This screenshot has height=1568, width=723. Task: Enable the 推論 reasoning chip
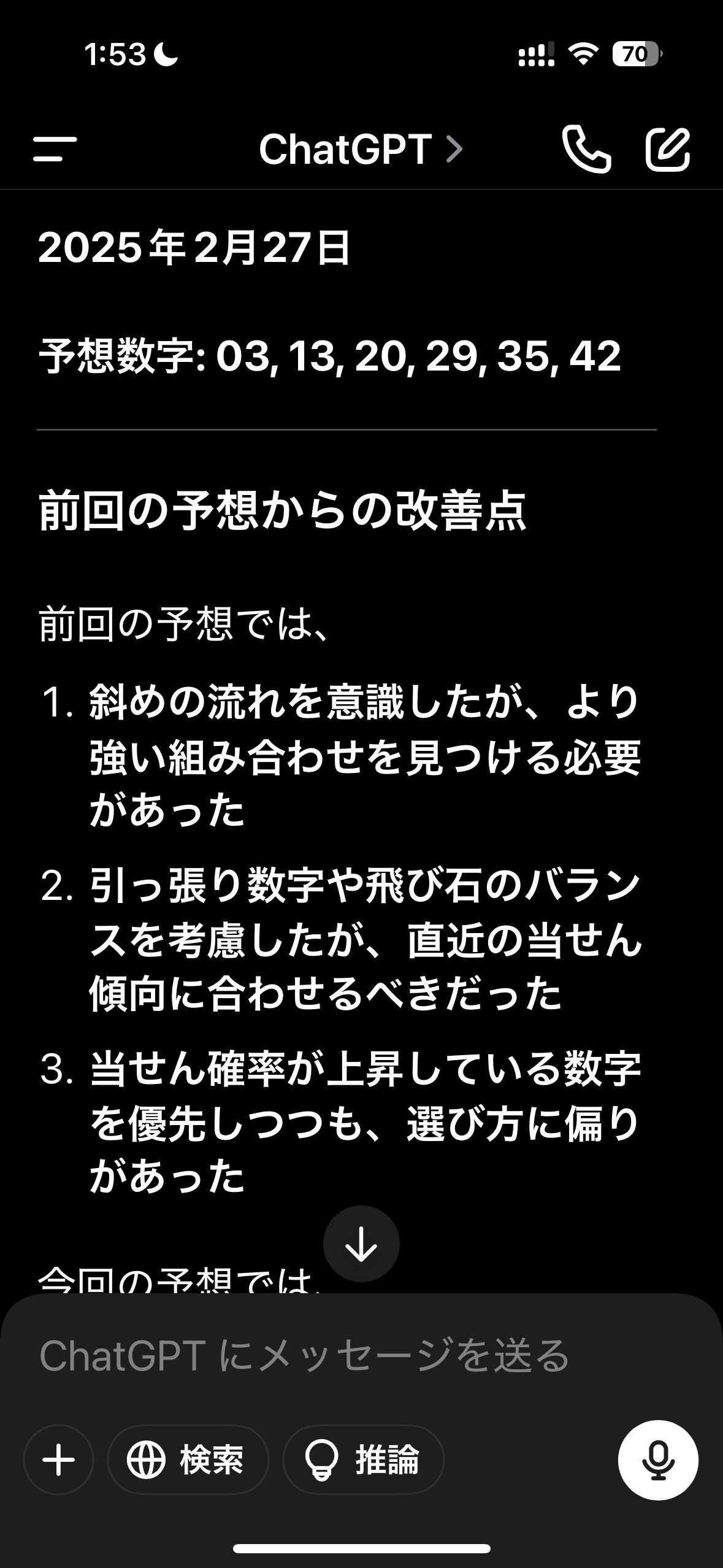point(364,1459)
